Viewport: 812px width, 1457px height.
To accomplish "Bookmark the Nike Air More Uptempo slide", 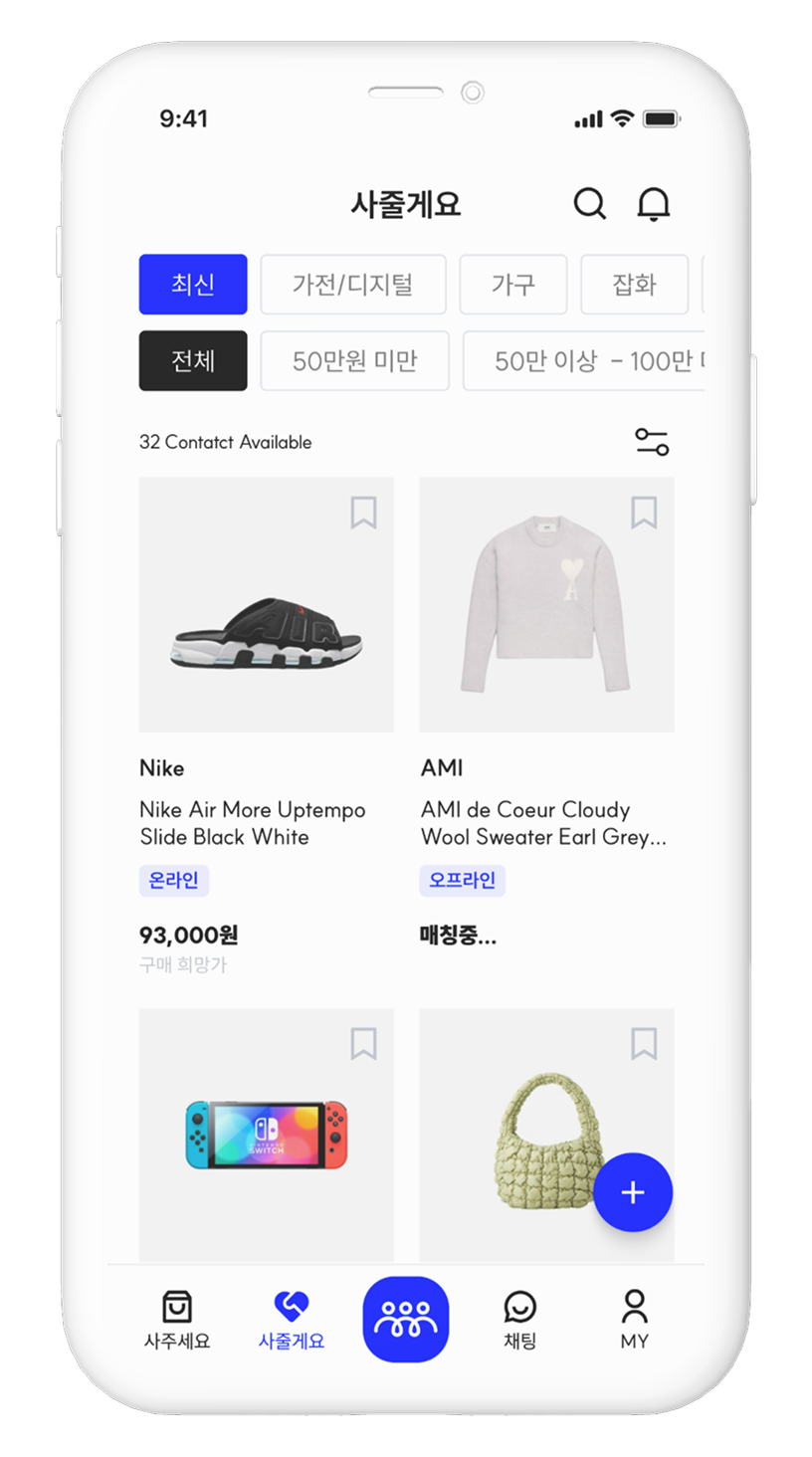I will click(363, 513).
